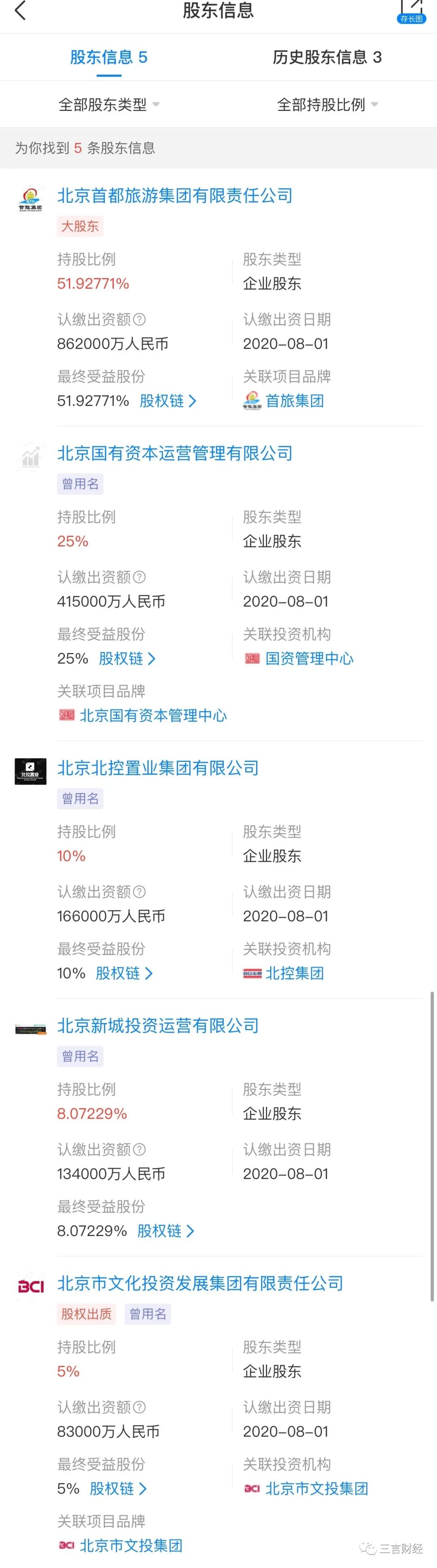This screenshot has height=1568, width=437.
Task: Show 认缴出资额 help for 862000万人民币
Action: (139, 319)
